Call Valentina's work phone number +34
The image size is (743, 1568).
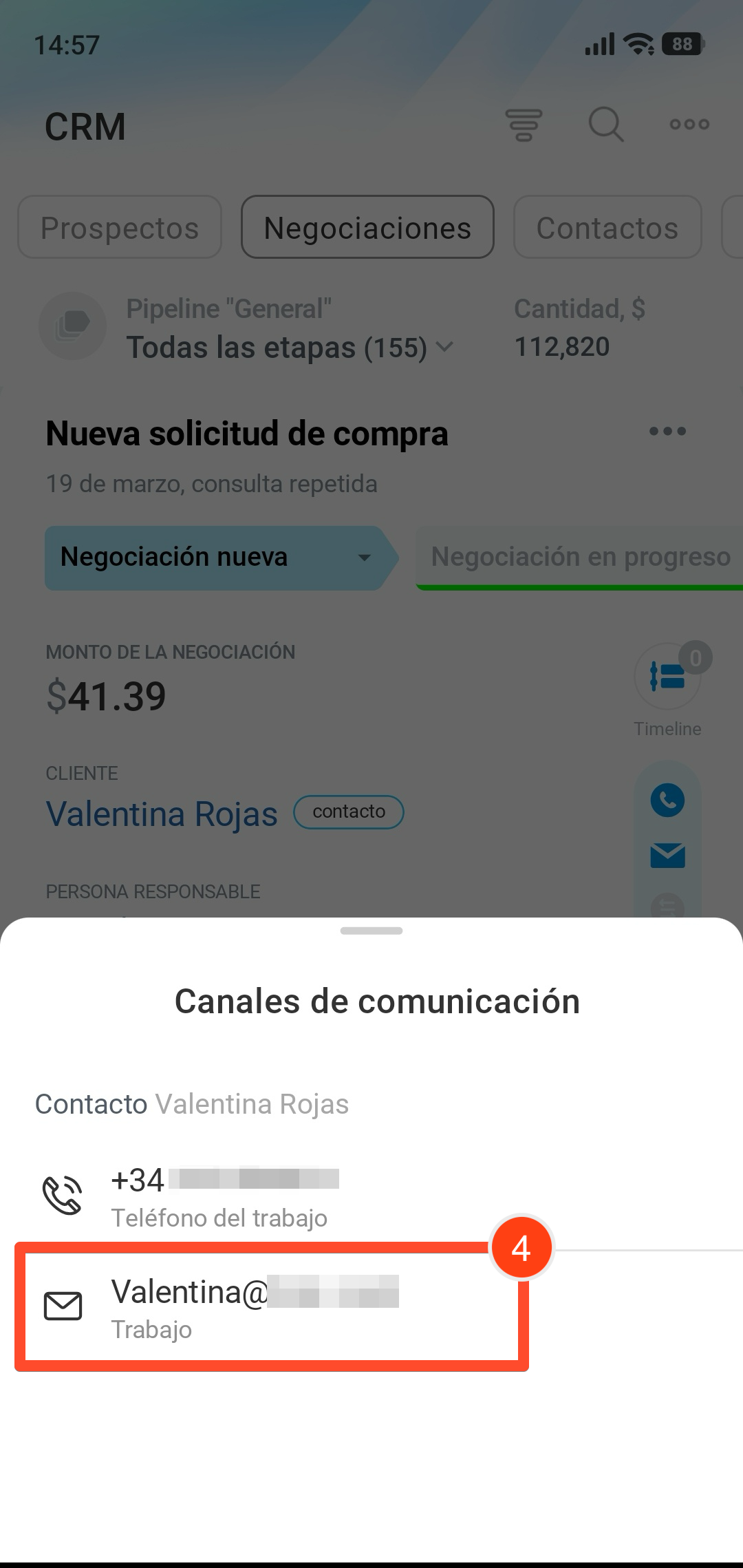tap(220, 1196)
